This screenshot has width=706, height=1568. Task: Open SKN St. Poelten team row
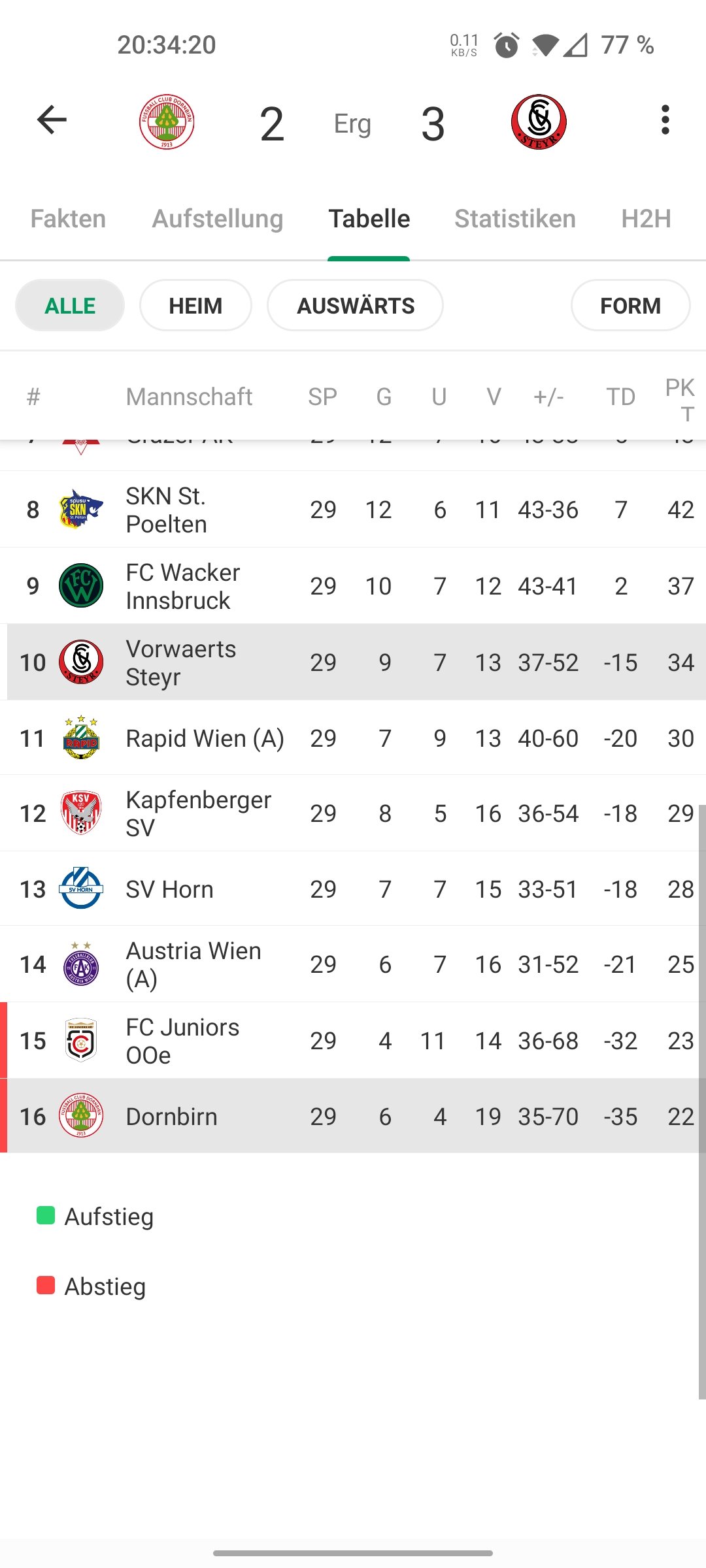click(353, 510)
